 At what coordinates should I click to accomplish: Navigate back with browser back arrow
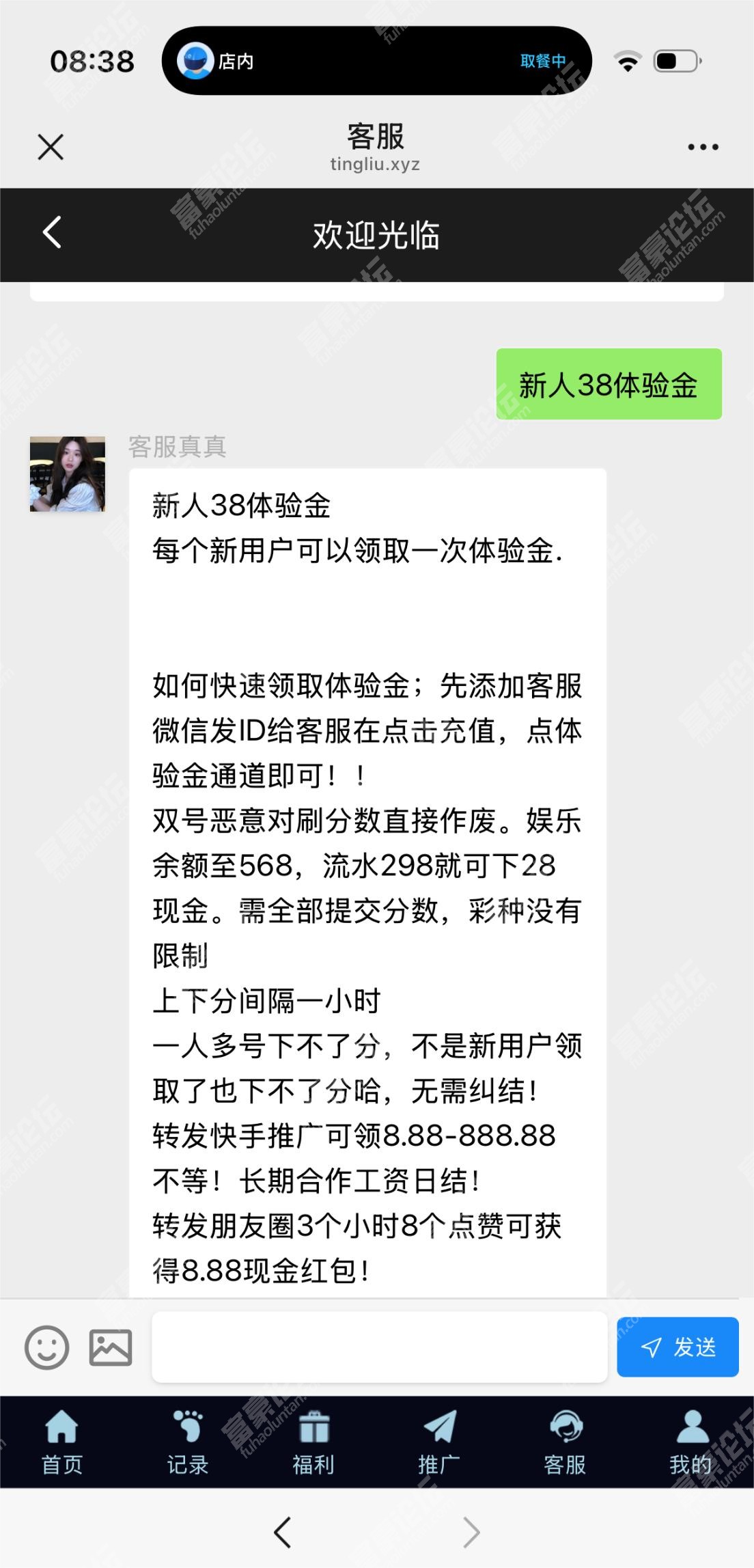[283, 1532]
